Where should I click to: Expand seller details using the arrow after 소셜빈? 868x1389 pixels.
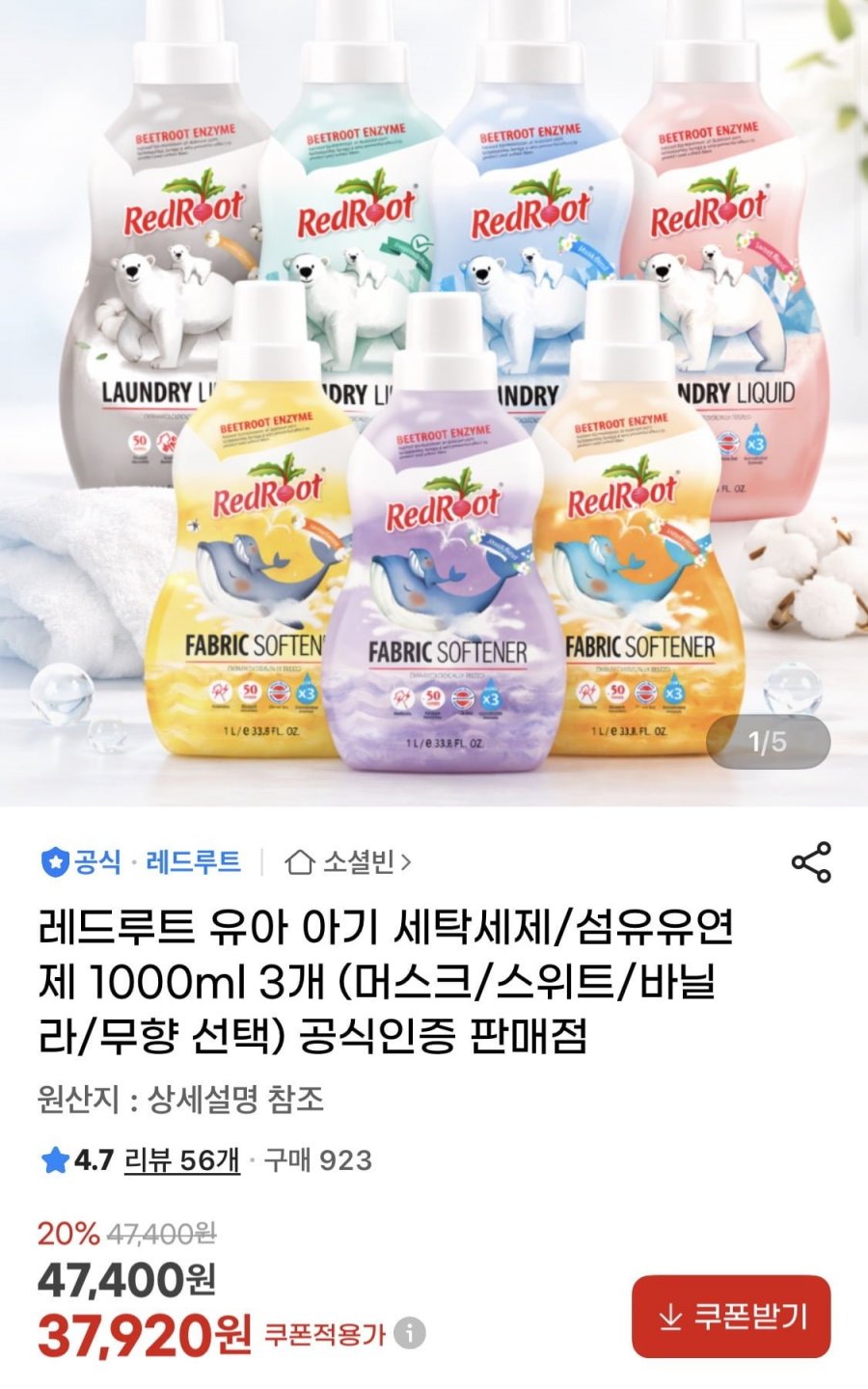point(407,863)
